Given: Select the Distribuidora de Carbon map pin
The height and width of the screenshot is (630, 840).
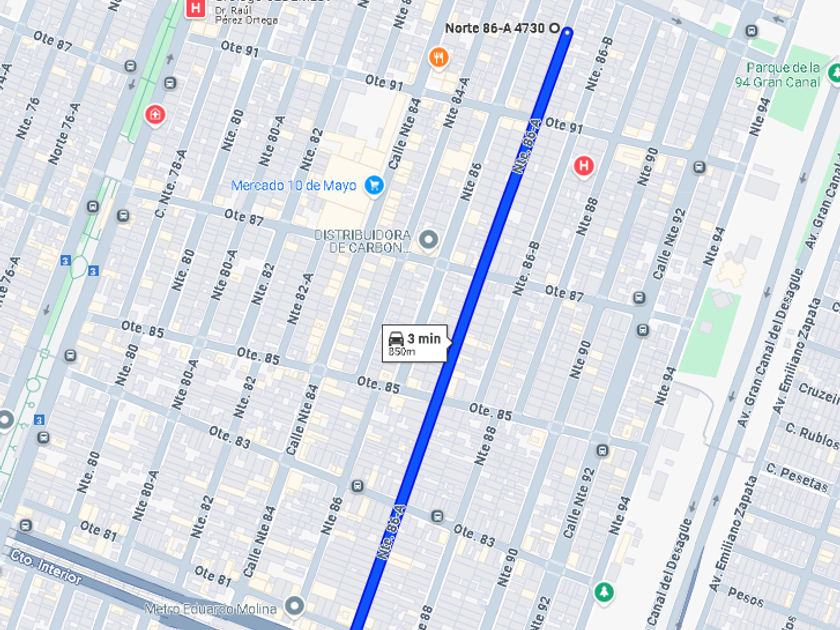Looking at the screenshot, I should [x=428, y=240].
